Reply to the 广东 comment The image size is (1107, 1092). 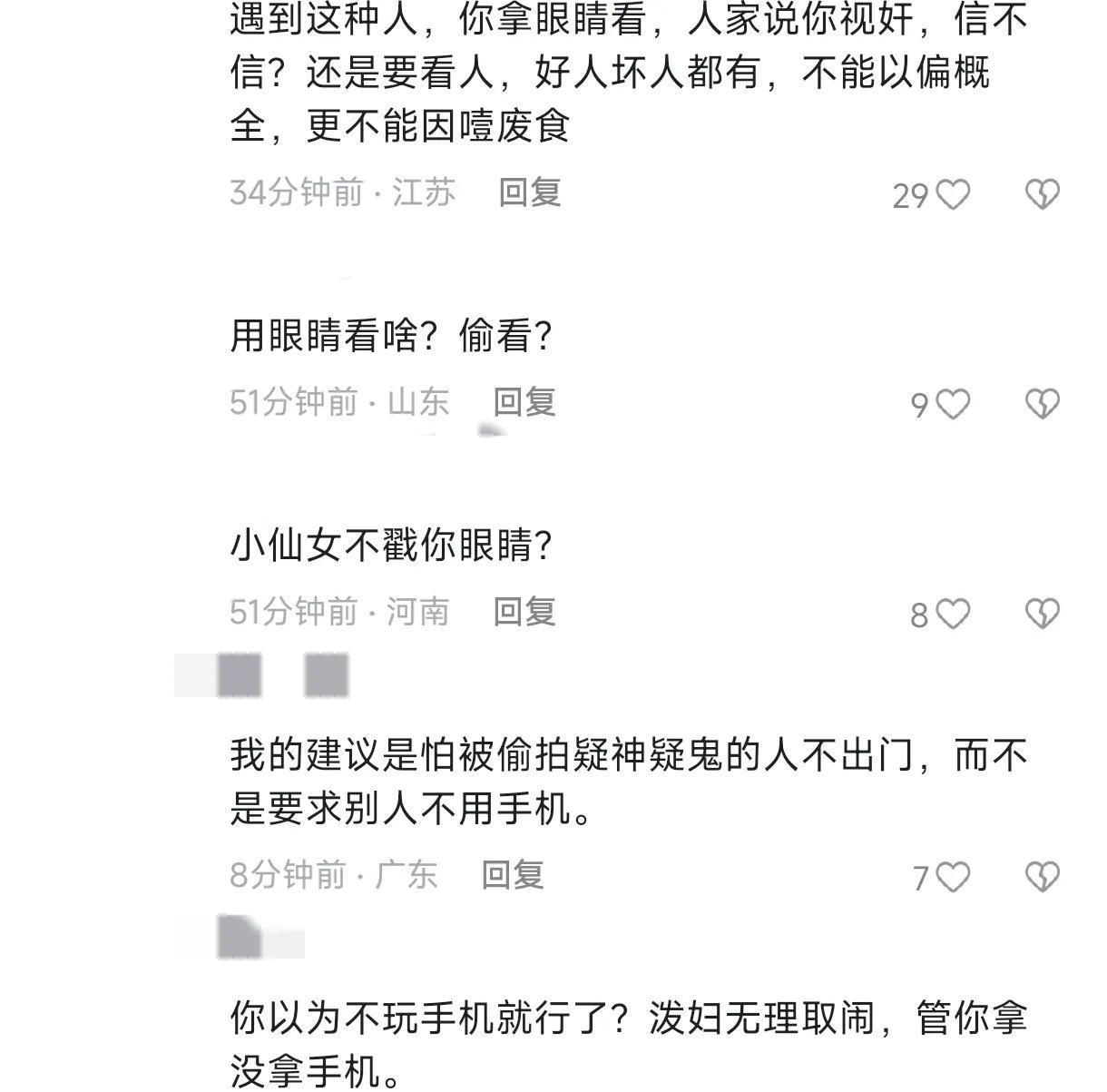(513, 875)
